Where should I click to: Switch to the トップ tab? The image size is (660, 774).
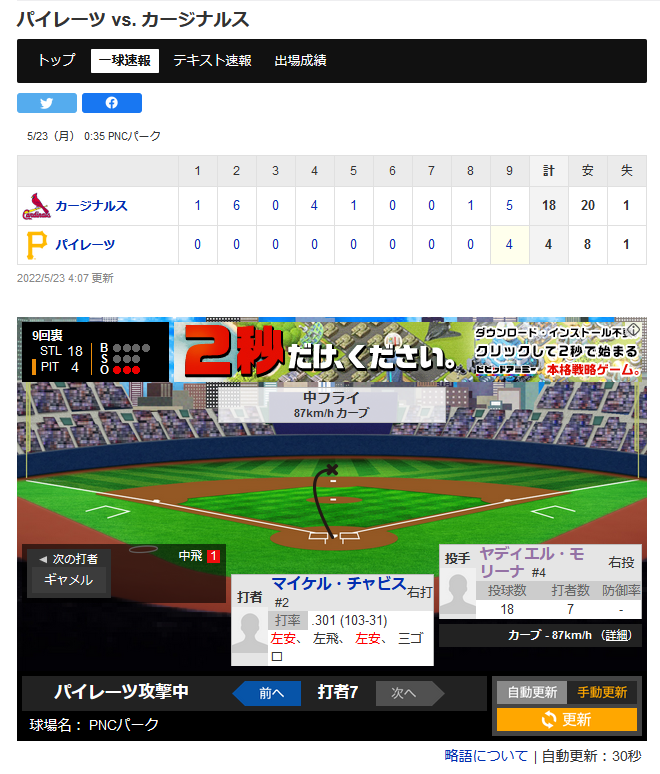point(56,61)
